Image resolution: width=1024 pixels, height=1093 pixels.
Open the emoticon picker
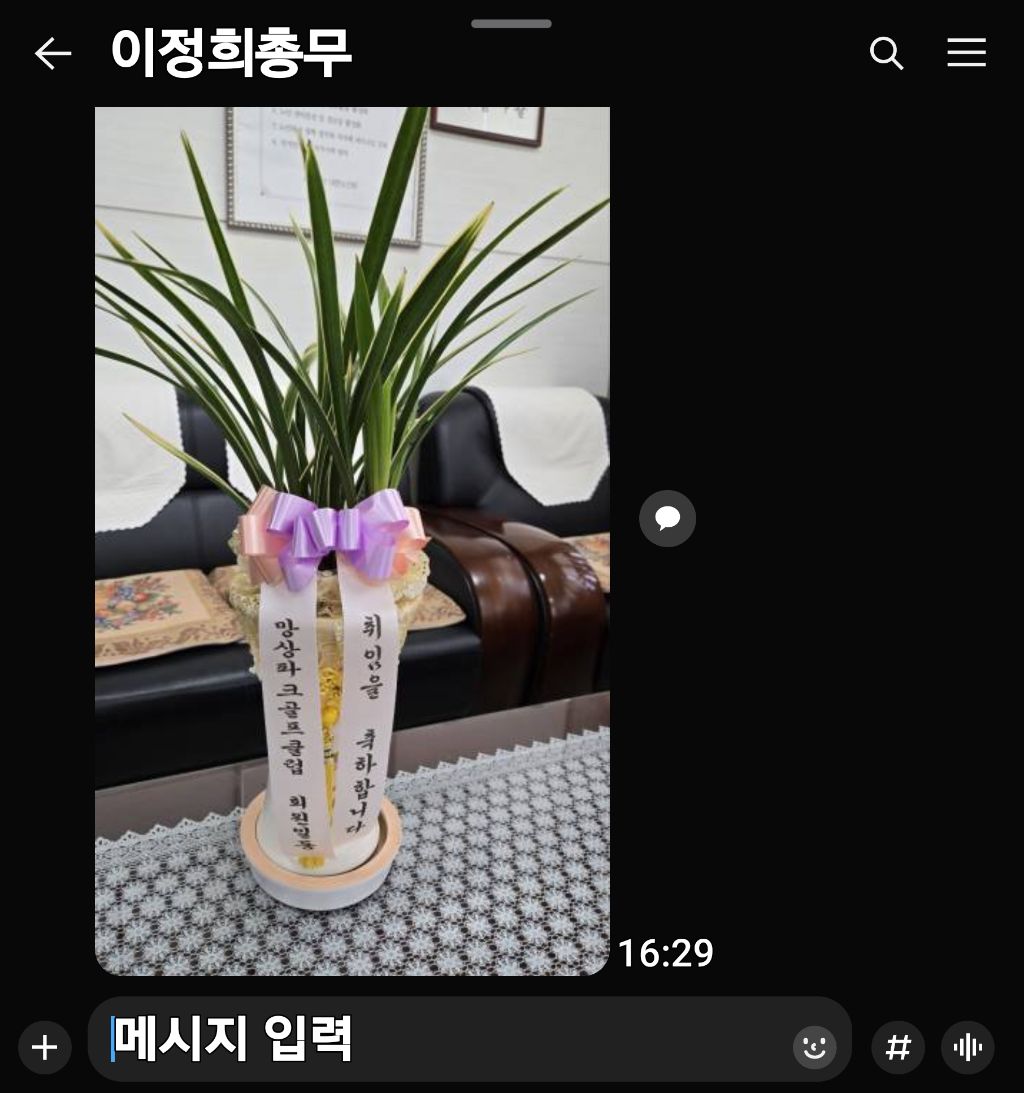click(x=814, y=1047)
